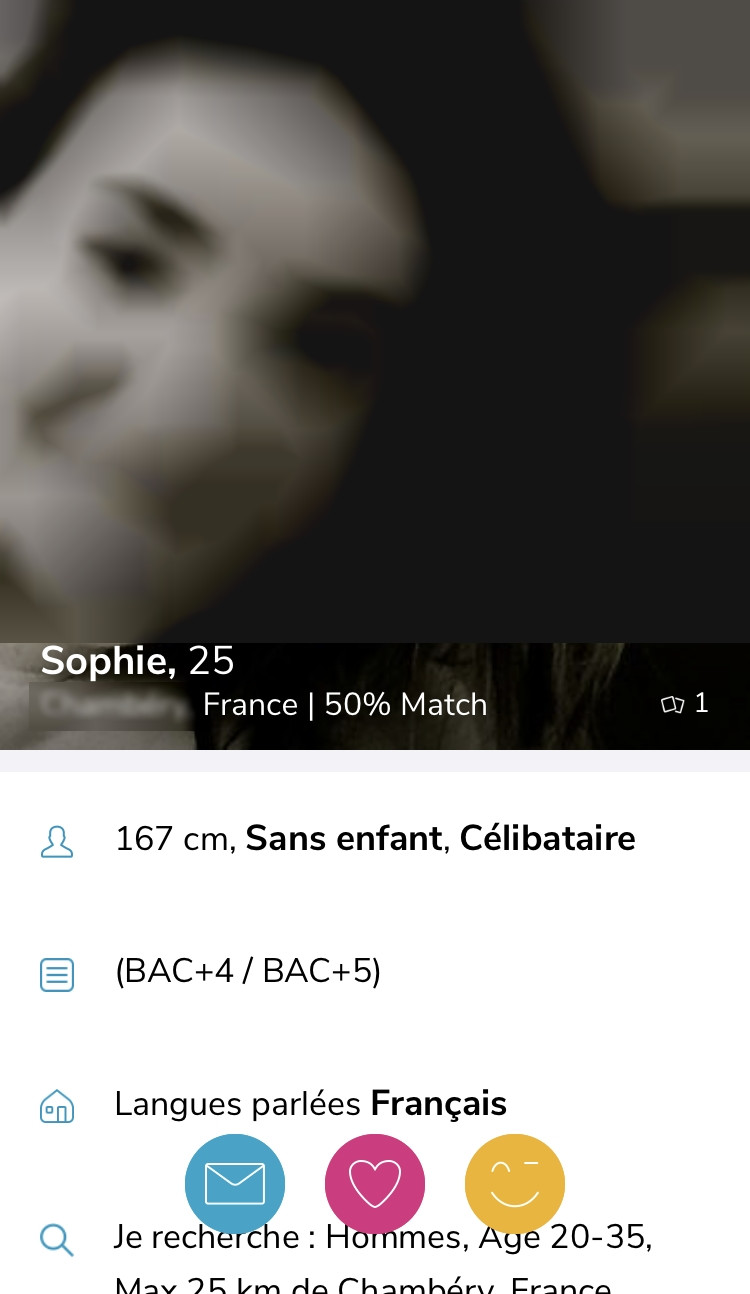The image size is (750, 1294).
Task: View Sophie's photo gallery count icon
Action: pyautogui.click(x=685, y=704)
